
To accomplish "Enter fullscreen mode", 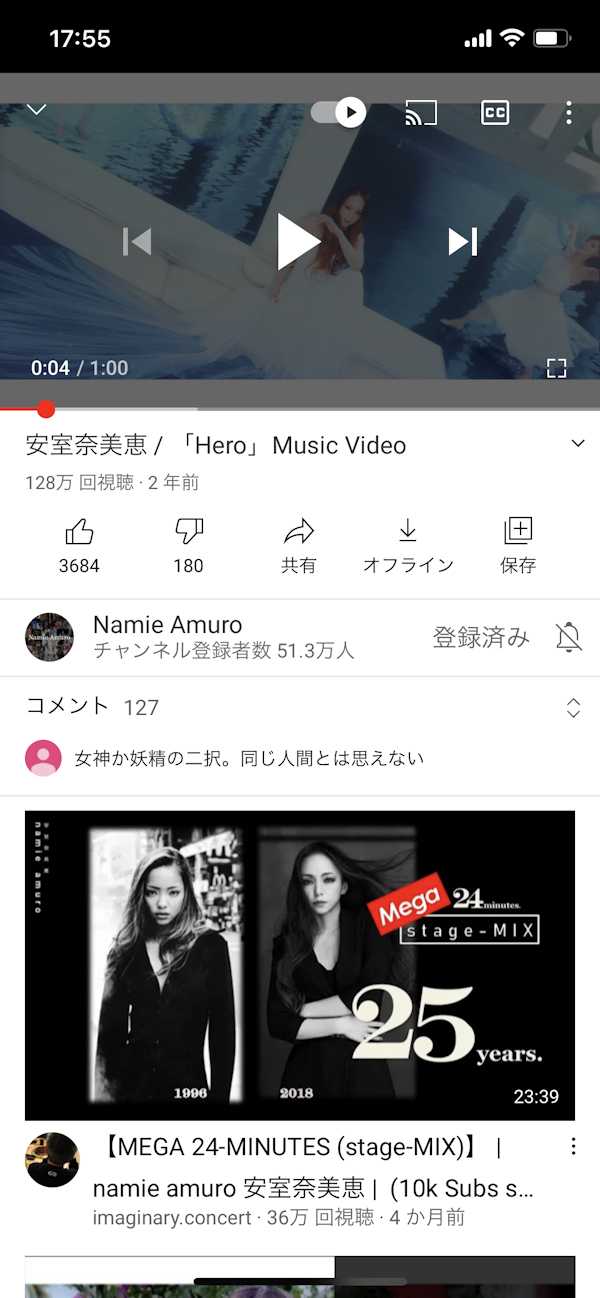I will pyautogui.click(x=557, y=368).
